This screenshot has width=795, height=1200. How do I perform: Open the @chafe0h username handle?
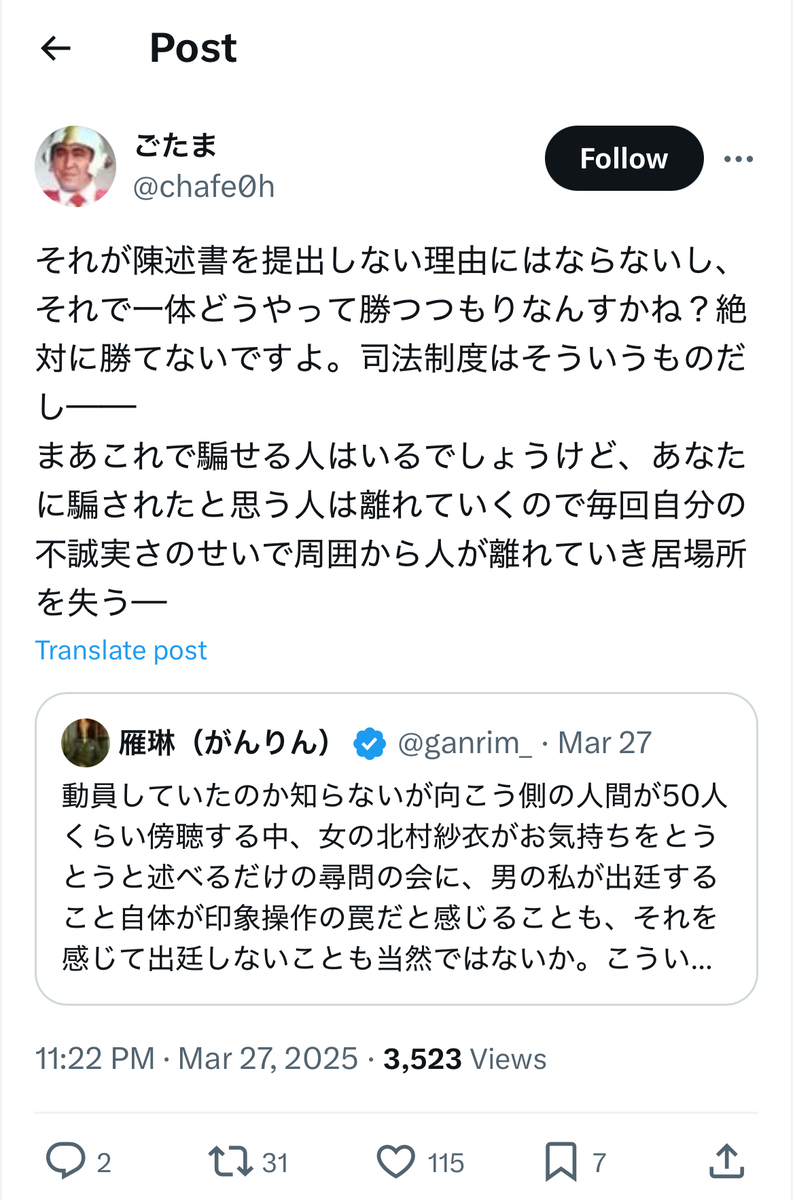tap(204, 187)
